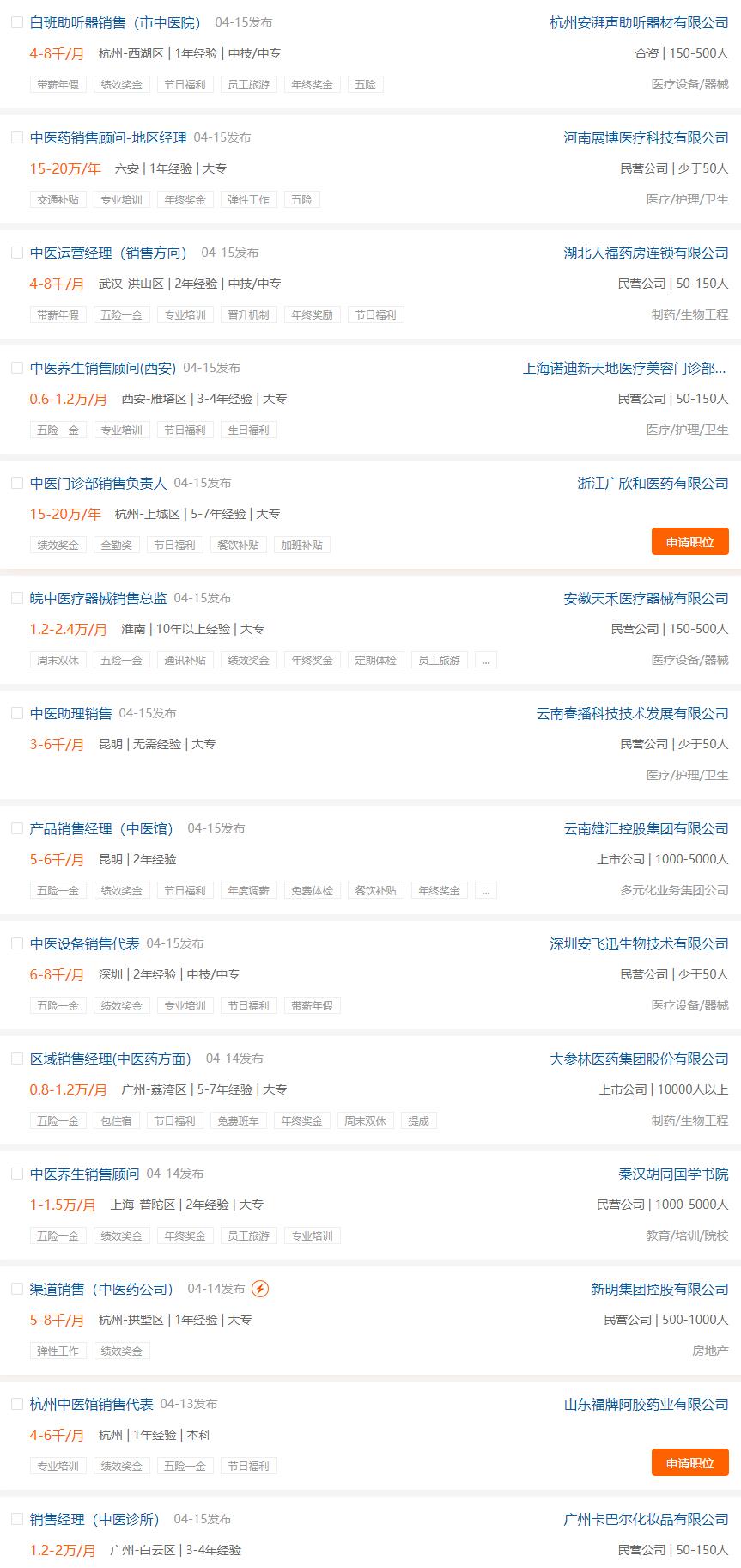The width and height of the screenshot is (741, 1568).
Task: View company 大参林医药集团股份有限公司
Action: pos(639,1059)
